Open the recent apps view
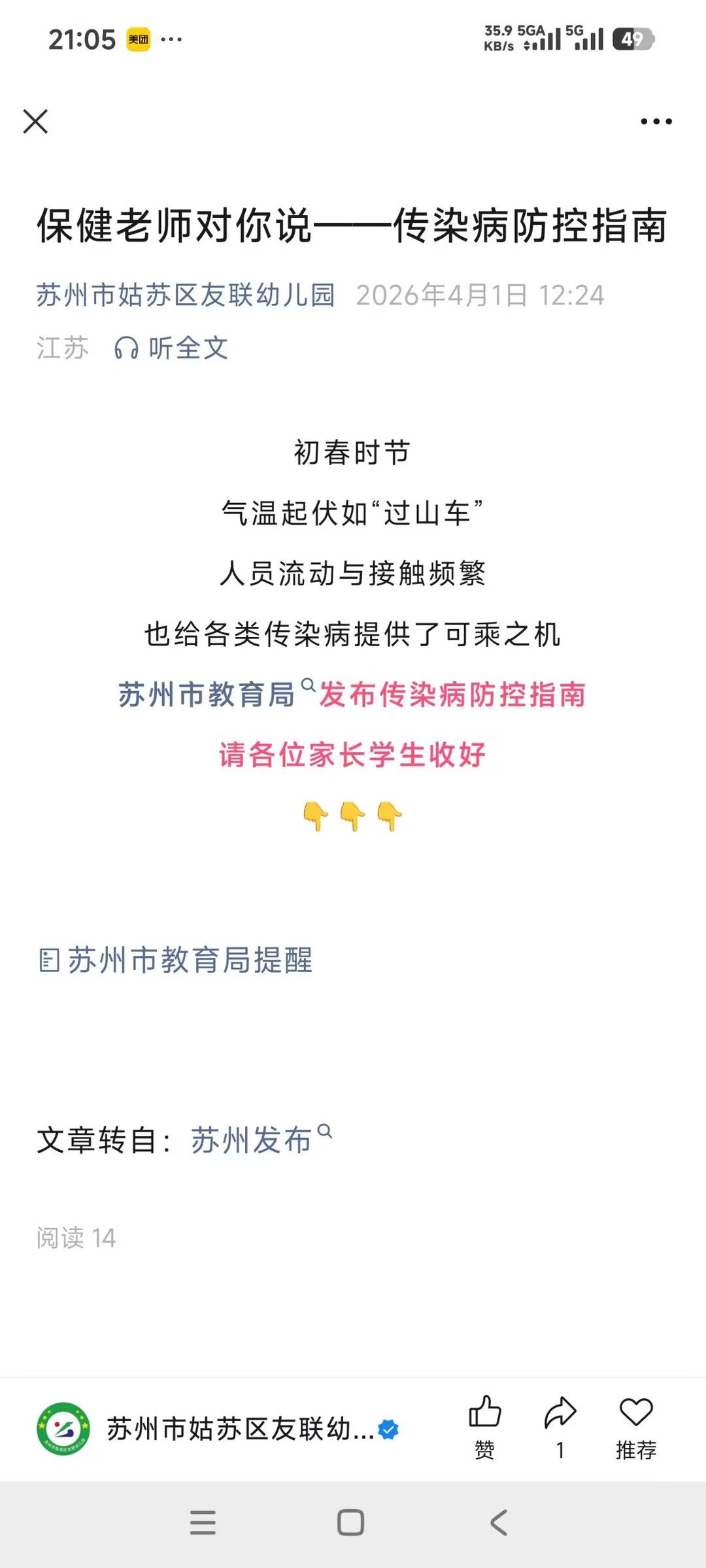 point(203,1522)
